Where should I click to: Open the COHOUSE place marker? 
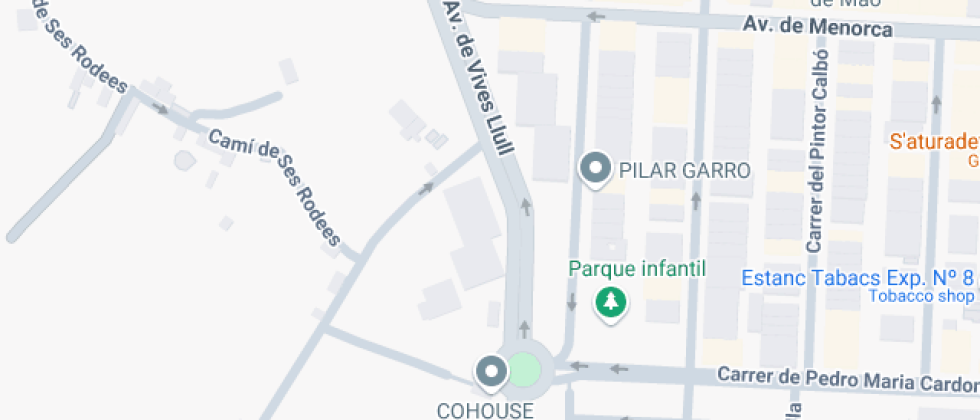click(x=490, y=372)
